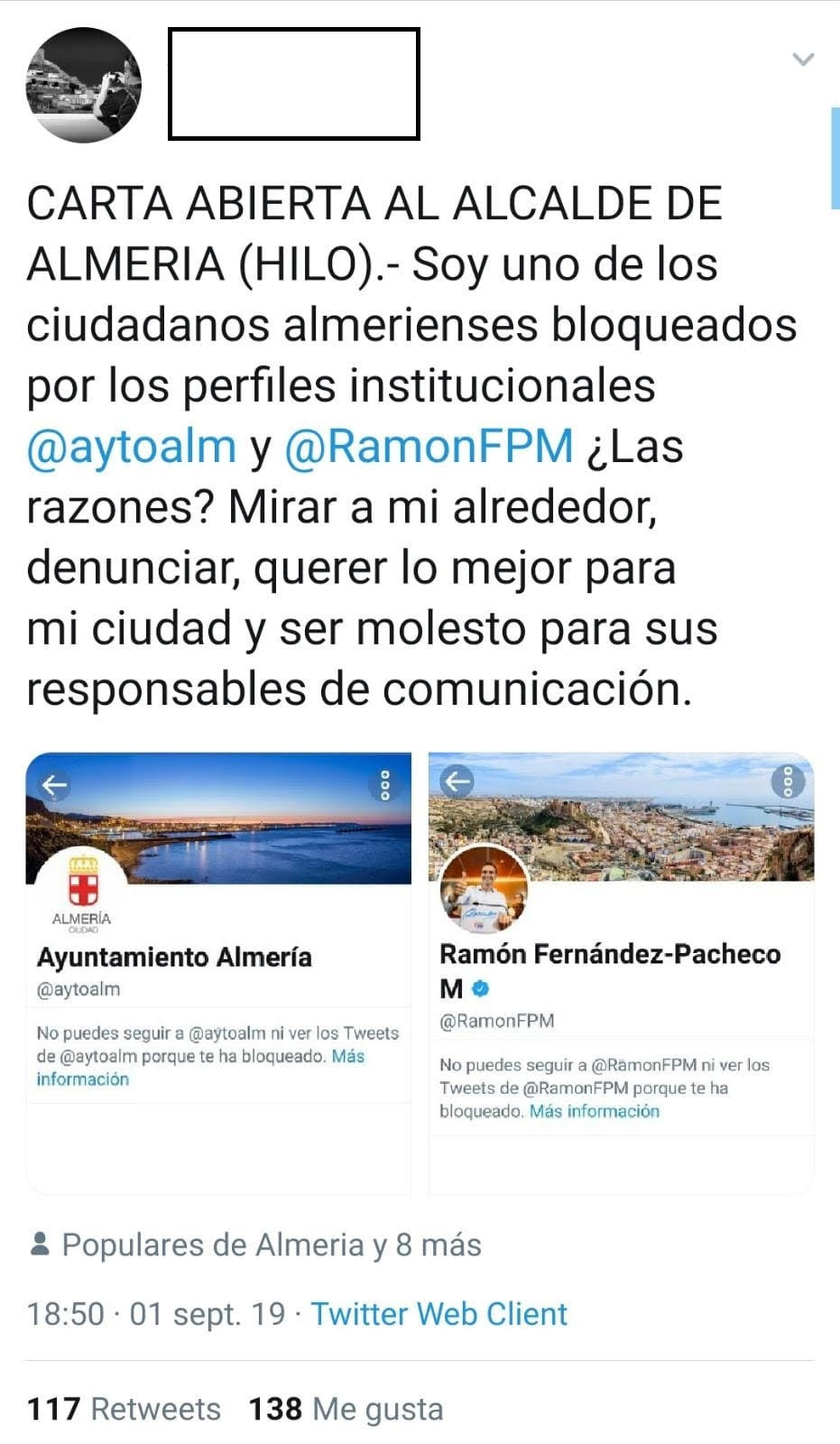The height and width of the screenshot is (1444, 840).
Task: Expand the tweet options chevron
Action: [x=802, y=60]
